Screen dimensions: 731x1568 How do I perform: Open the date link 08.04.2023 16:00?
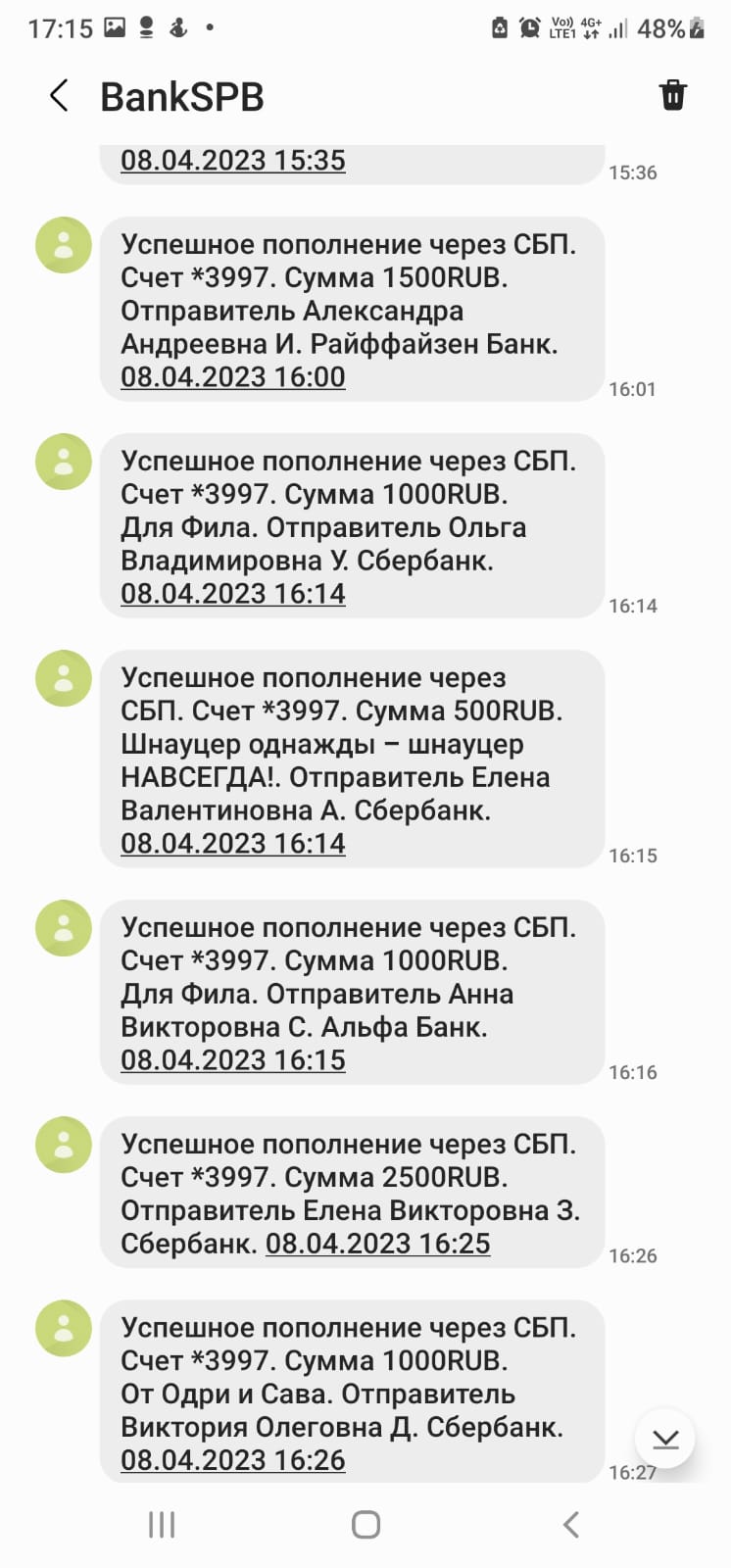[233, 377]
